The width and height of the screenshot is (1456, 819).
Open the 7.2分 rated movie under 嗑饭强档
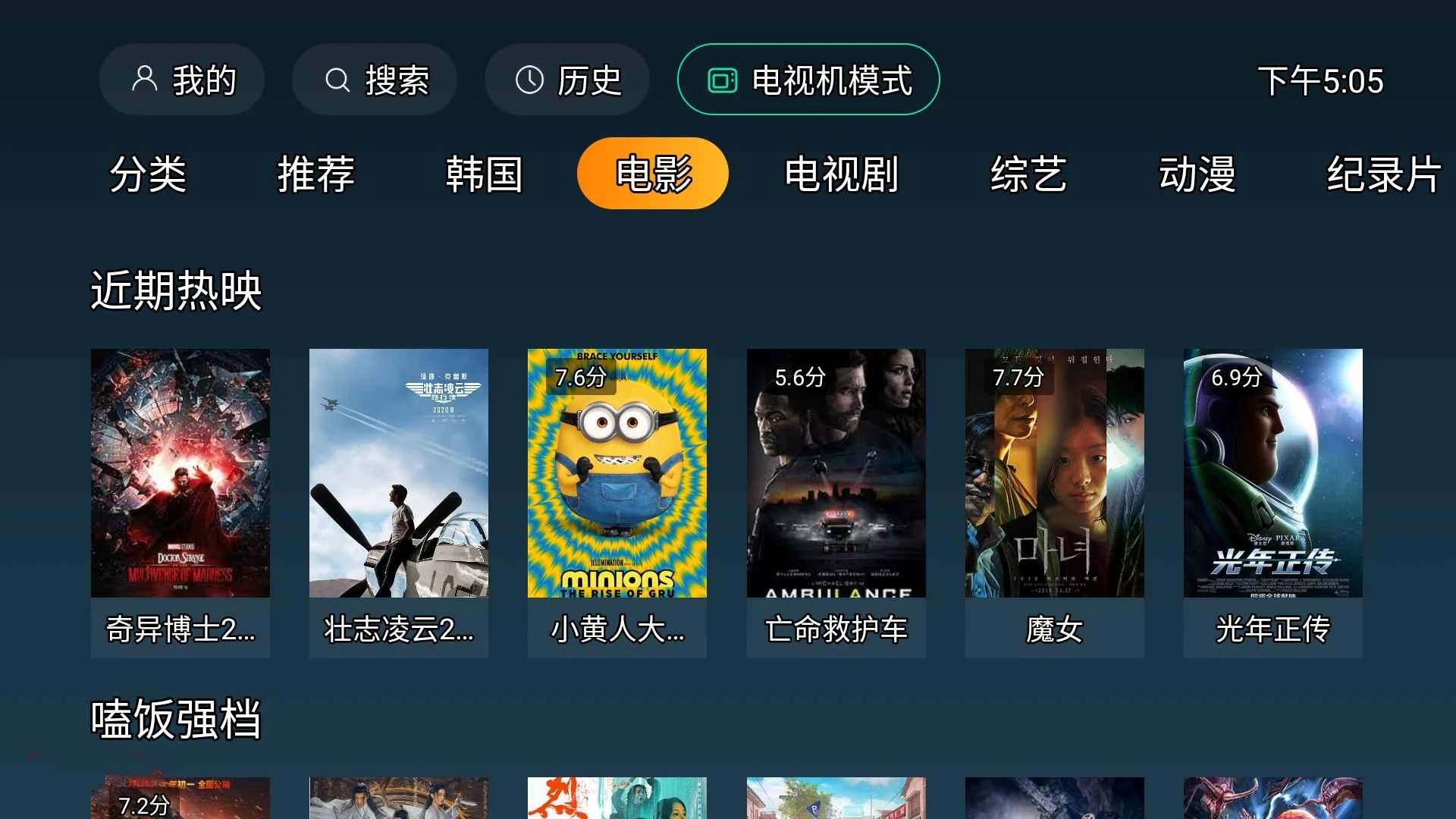tap(180, 799)
